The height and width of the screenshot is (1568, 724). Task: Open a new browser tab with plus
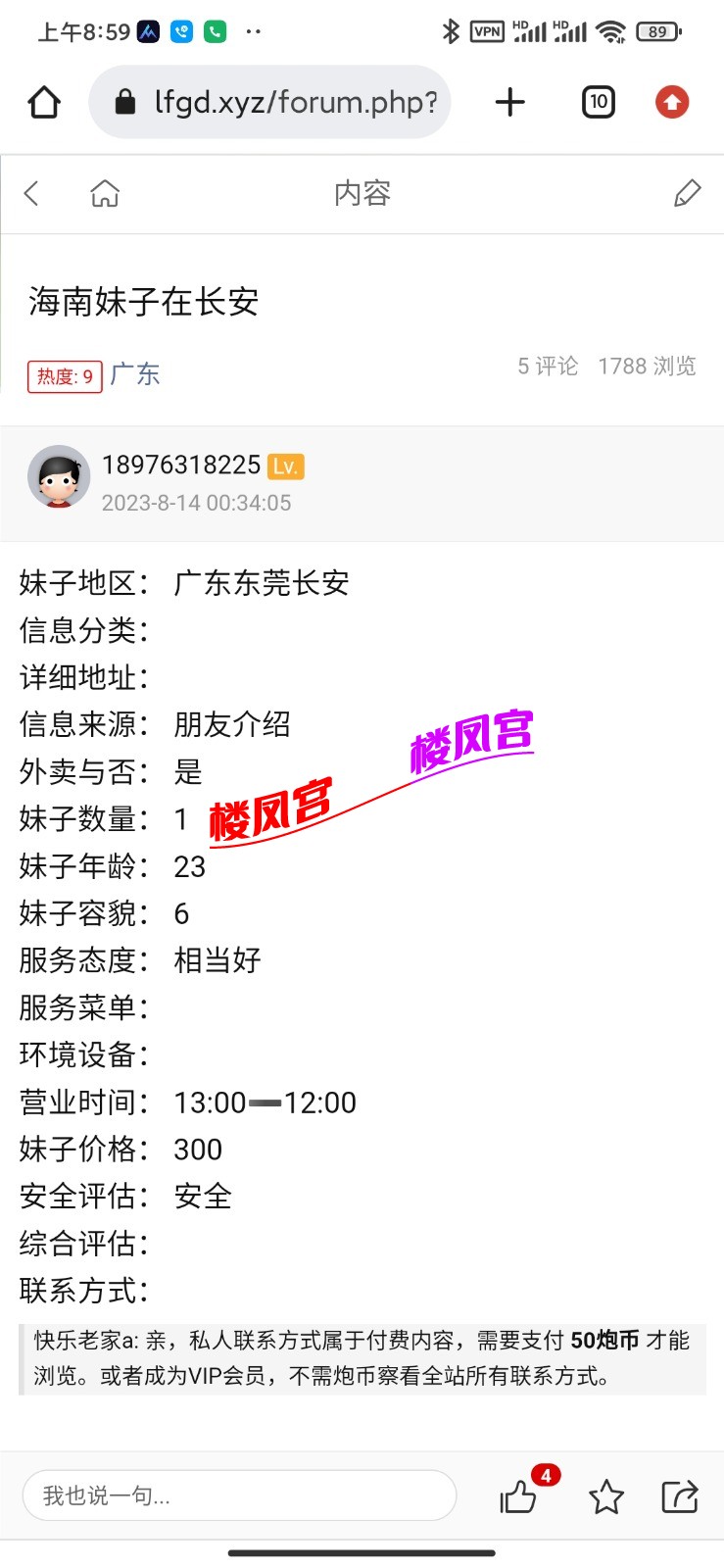point(509,101)
